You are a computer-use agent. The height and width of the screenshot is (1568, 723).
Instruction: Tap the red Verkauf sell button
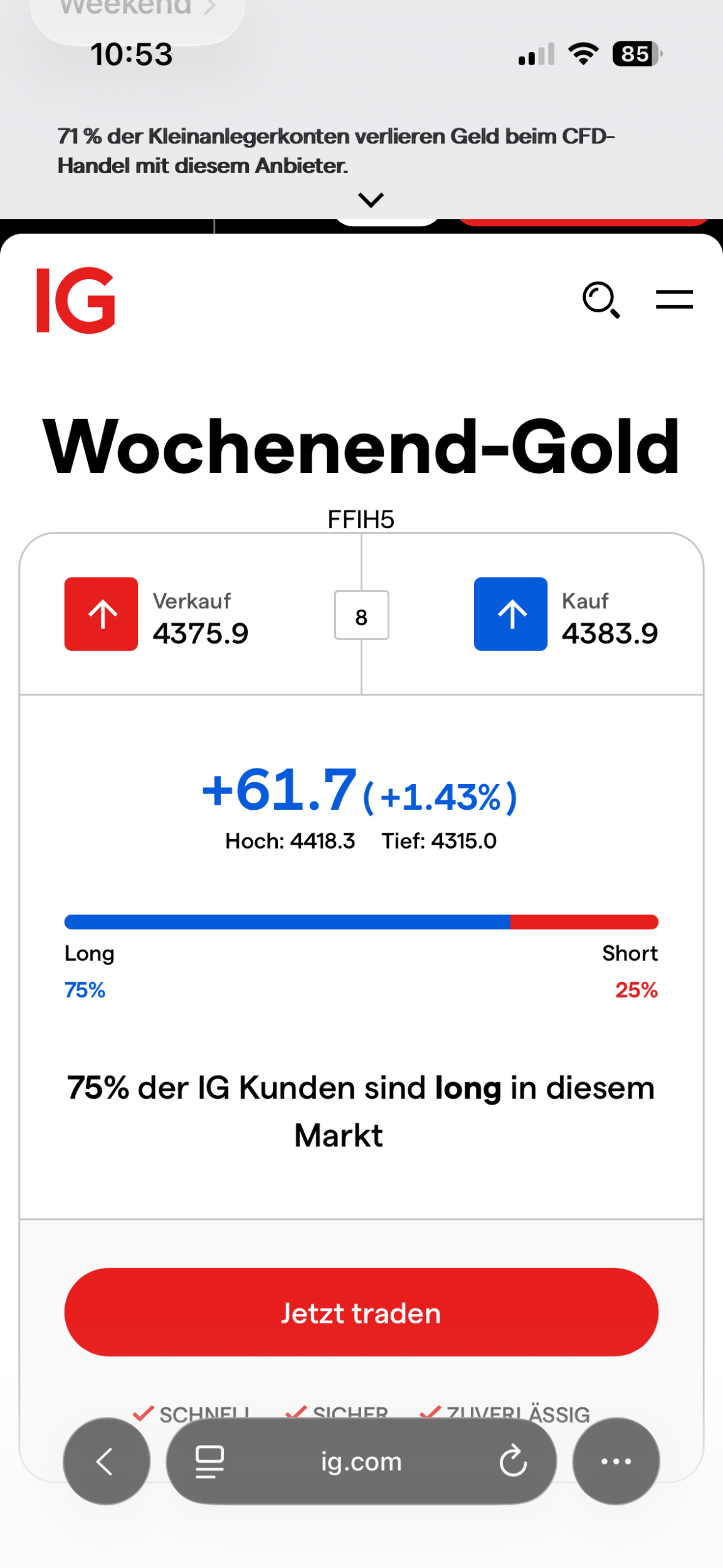(x=101, y=613)
